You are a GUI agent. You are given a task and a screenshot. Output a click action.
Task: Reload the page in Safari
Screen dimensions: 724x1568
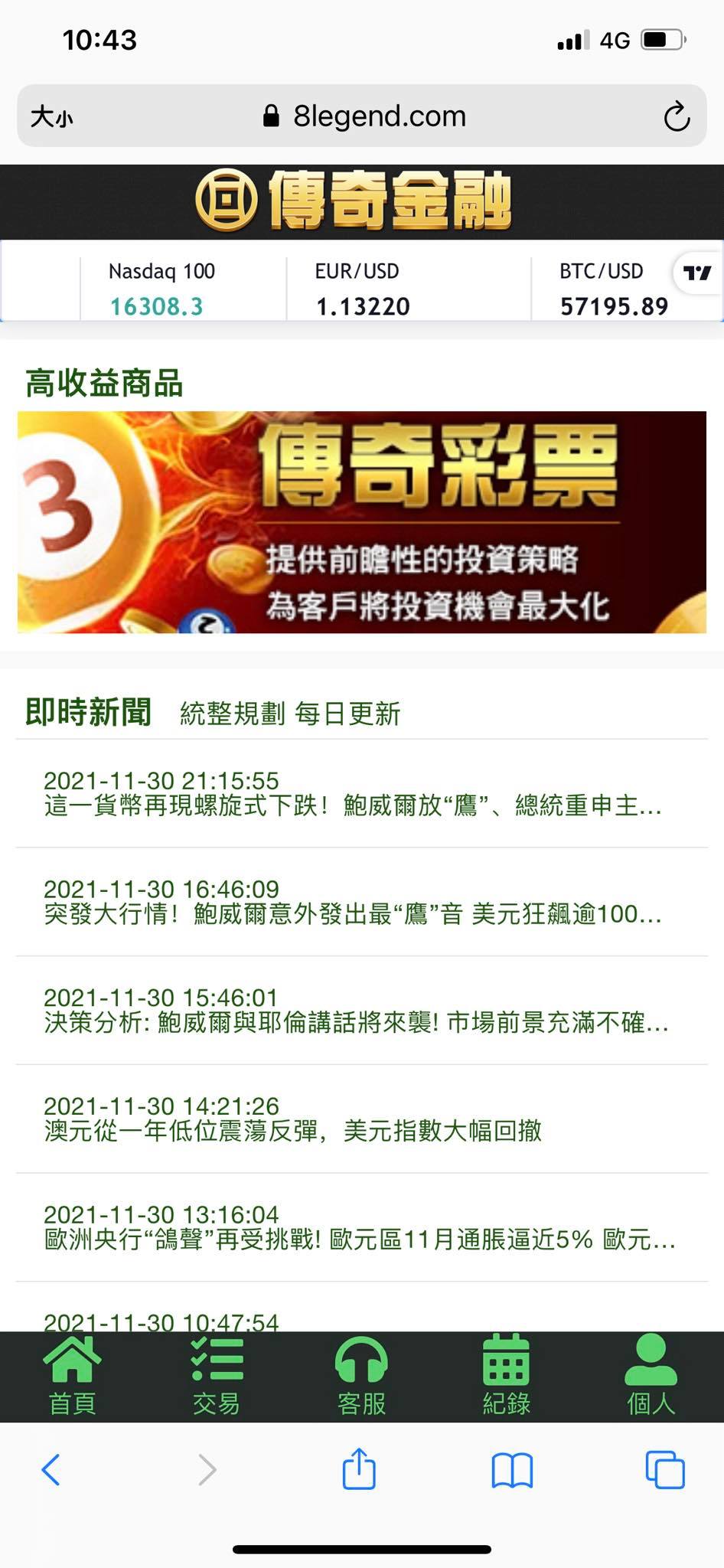(x=677, y=116)
